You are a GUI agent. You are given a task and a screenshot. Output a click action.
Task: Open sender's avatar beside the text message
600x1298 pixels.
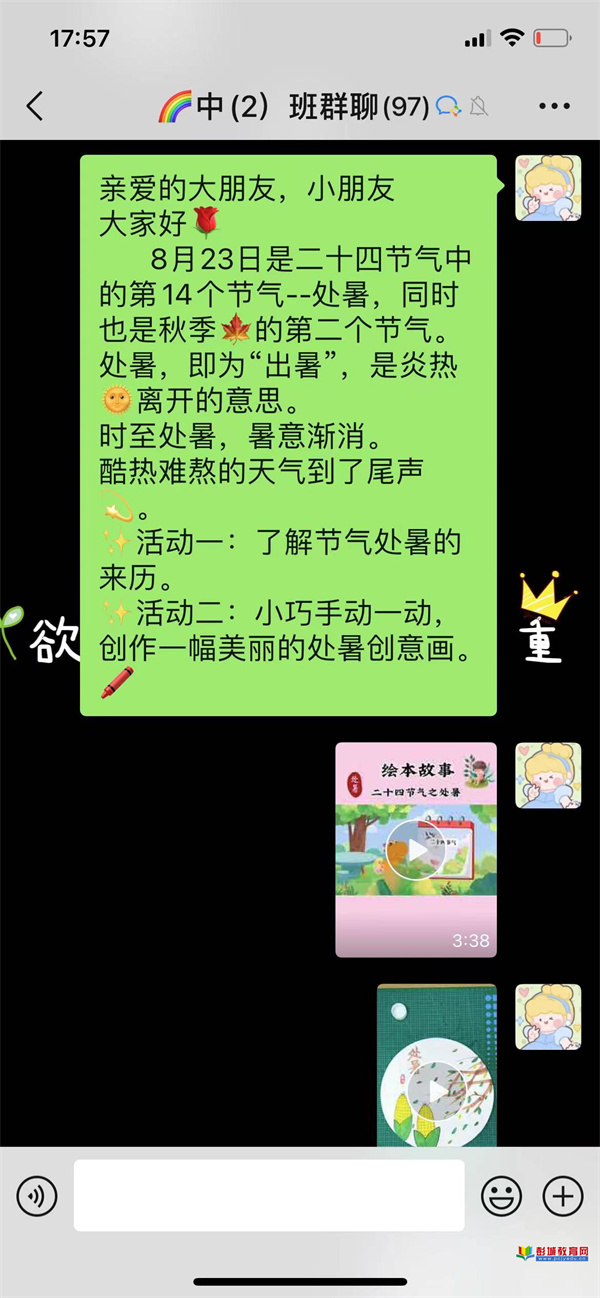(x=547, y=188)
